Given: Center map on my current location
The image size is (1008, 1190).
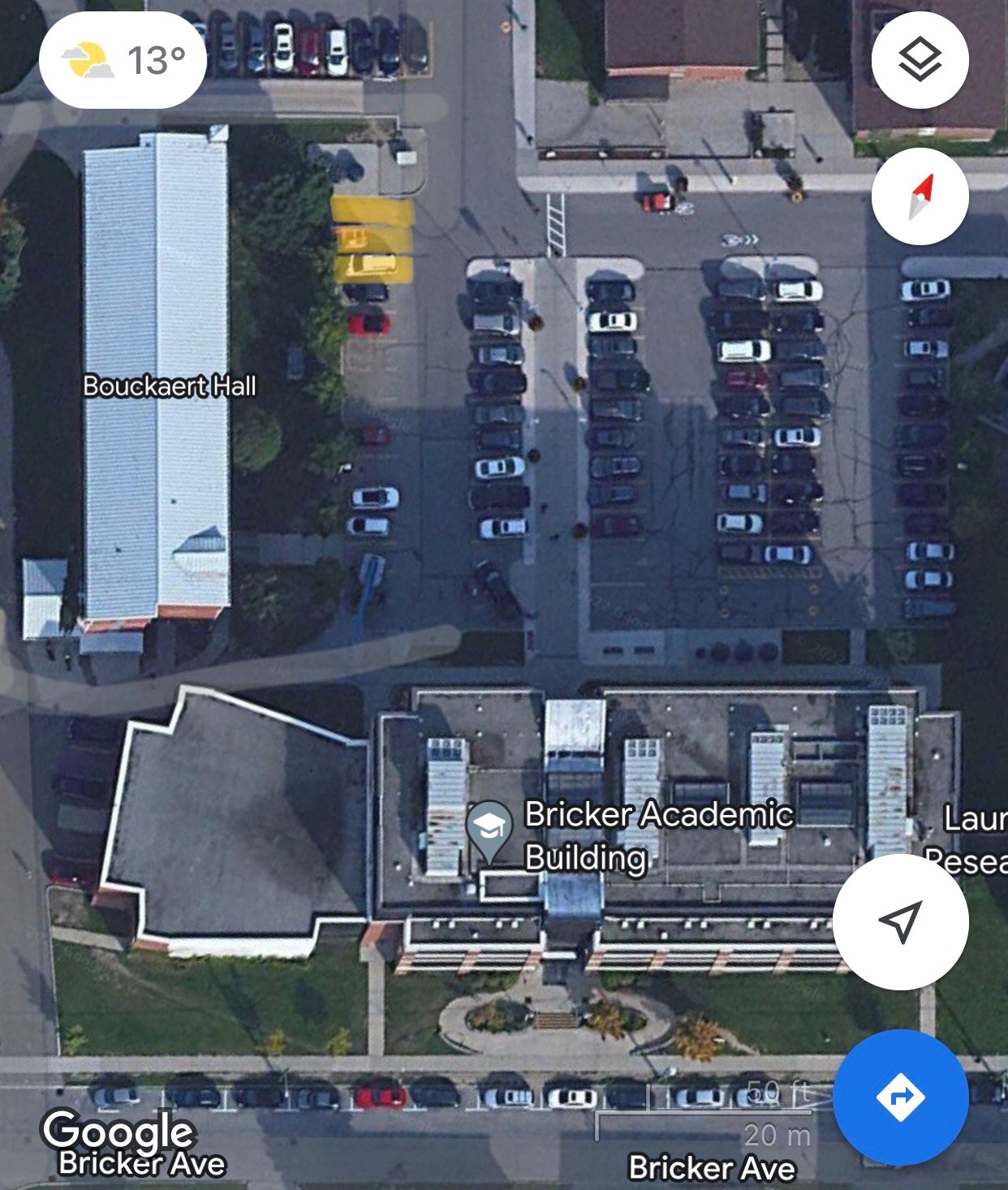Looking at the screenshot, I should [900, 921].
